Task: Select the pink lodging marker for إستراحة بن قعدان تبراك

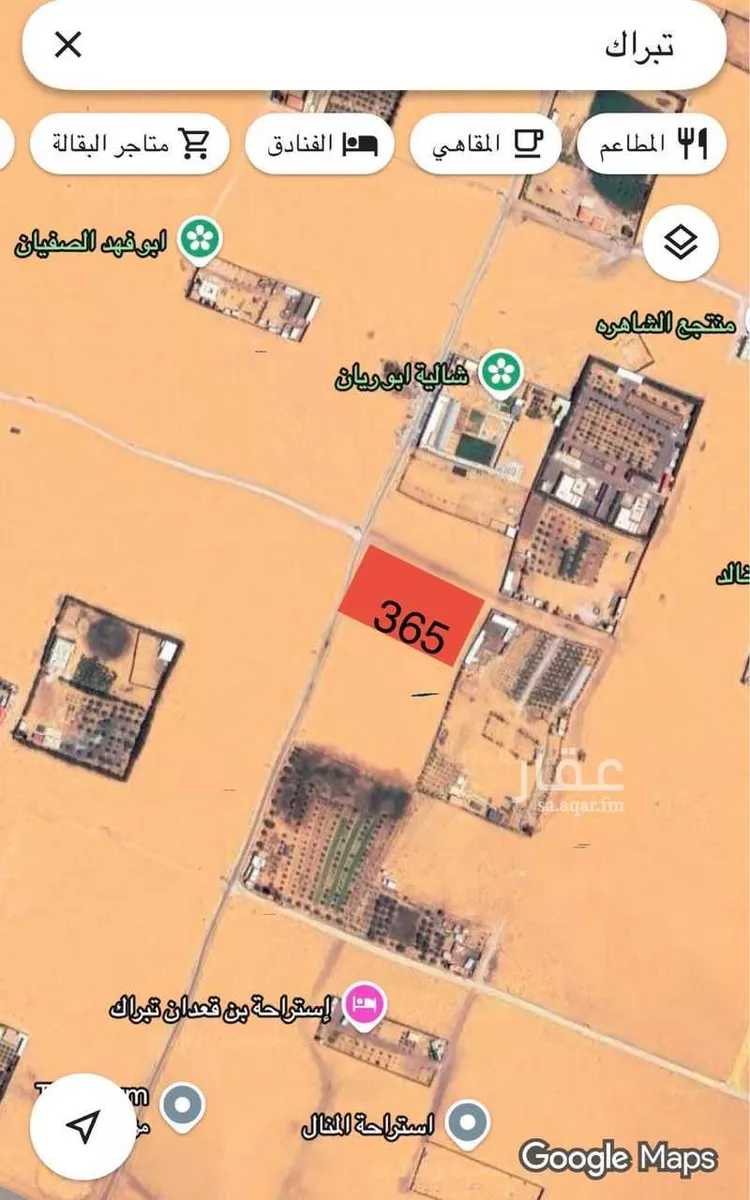Action: pos(365,1003)
